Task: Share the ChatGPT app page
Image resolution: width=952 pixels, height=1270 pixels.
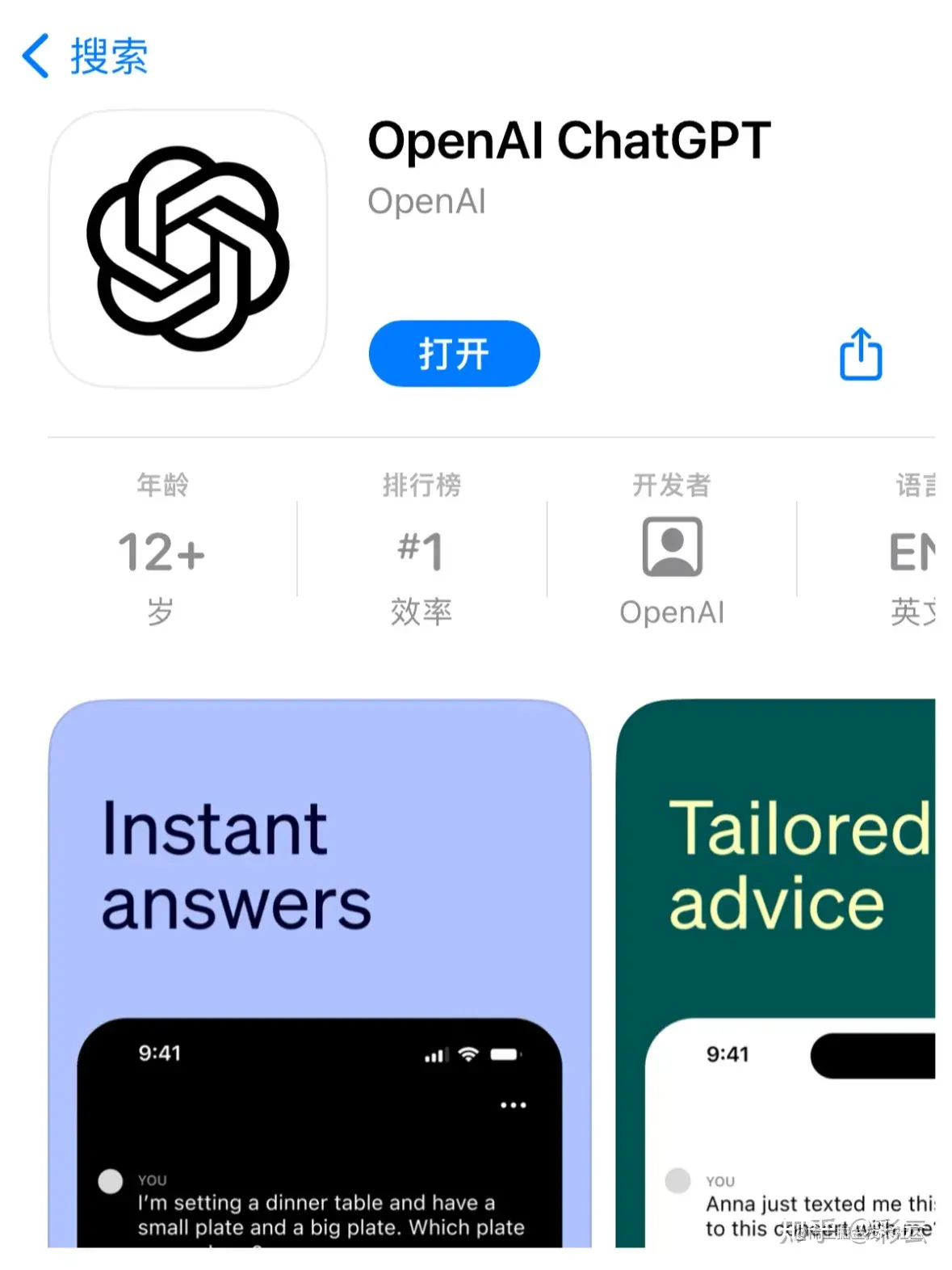Action: pos(860,354)
